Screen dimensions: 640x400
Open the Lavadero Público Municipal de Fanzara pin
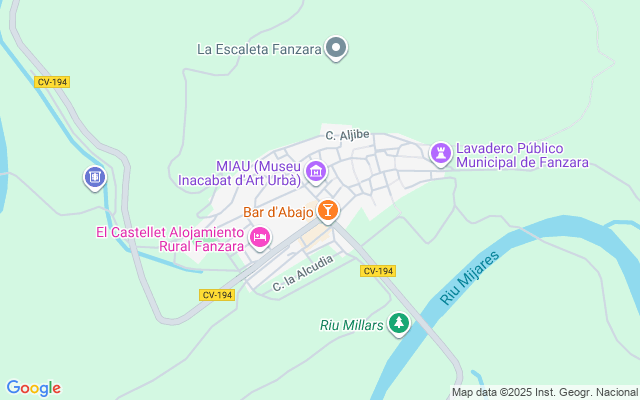440,153
